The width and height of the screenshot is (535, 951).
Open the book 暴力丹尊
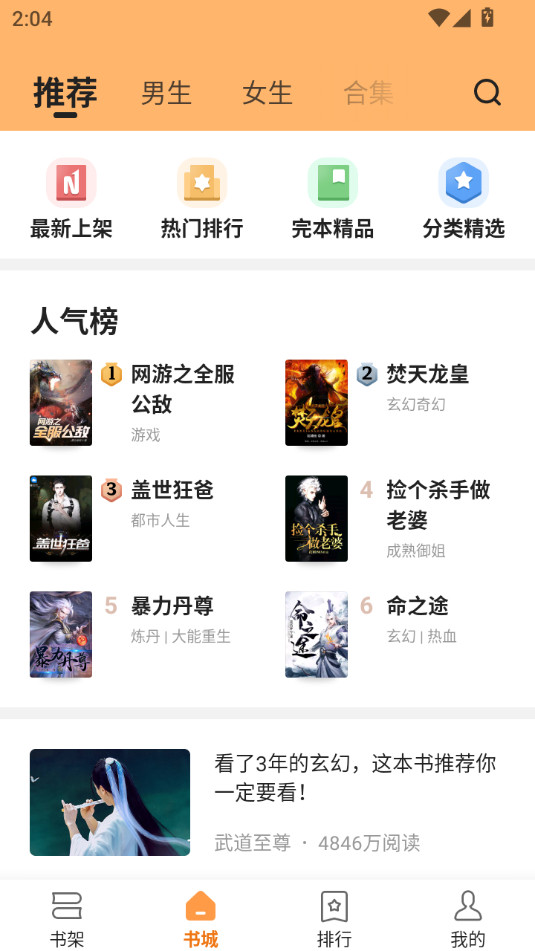coord(140,634)
